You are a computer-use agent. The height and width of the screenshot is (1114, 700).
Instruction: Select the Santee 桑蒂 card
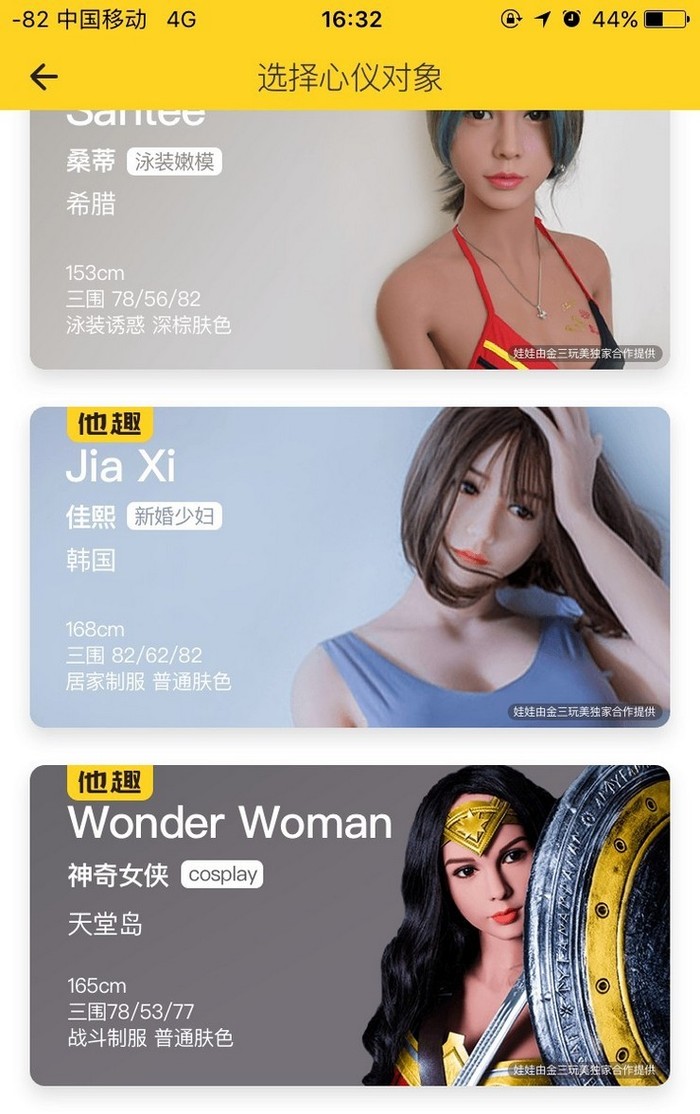(x=349, y=240)
